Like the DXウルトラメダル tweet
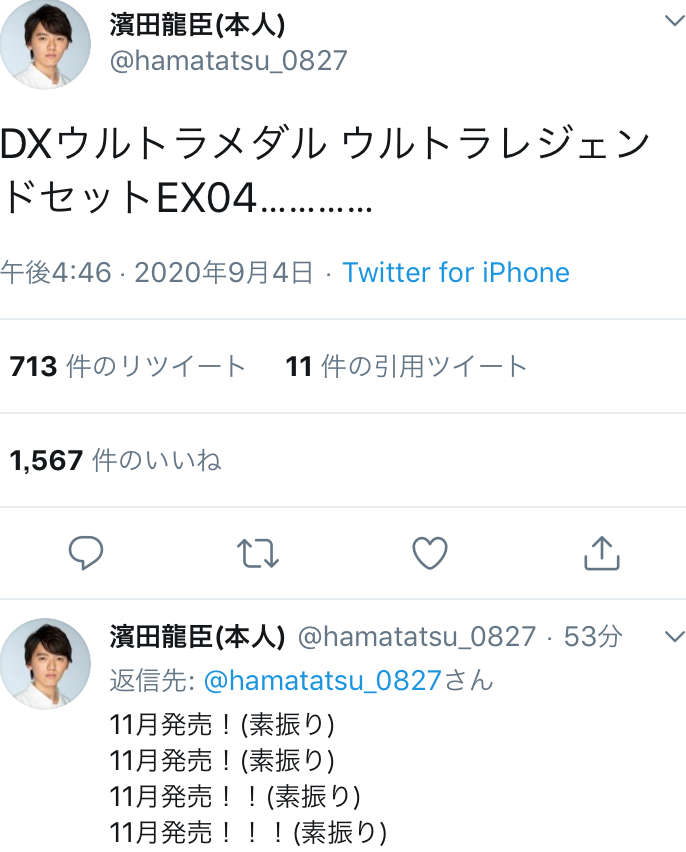This screenshot has width=686, height=852. [x=430, y=552]
